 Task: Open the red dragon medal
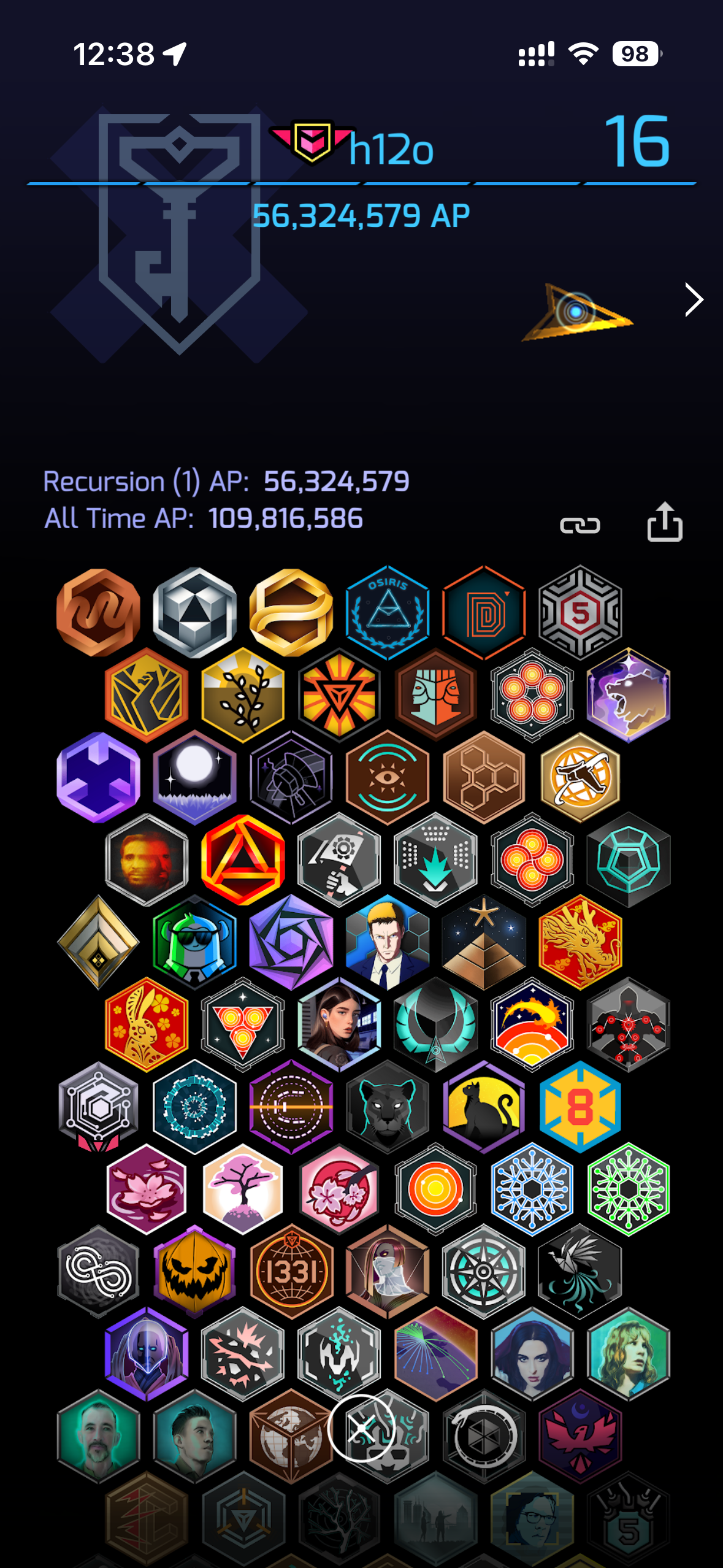[x=580, y=941]
